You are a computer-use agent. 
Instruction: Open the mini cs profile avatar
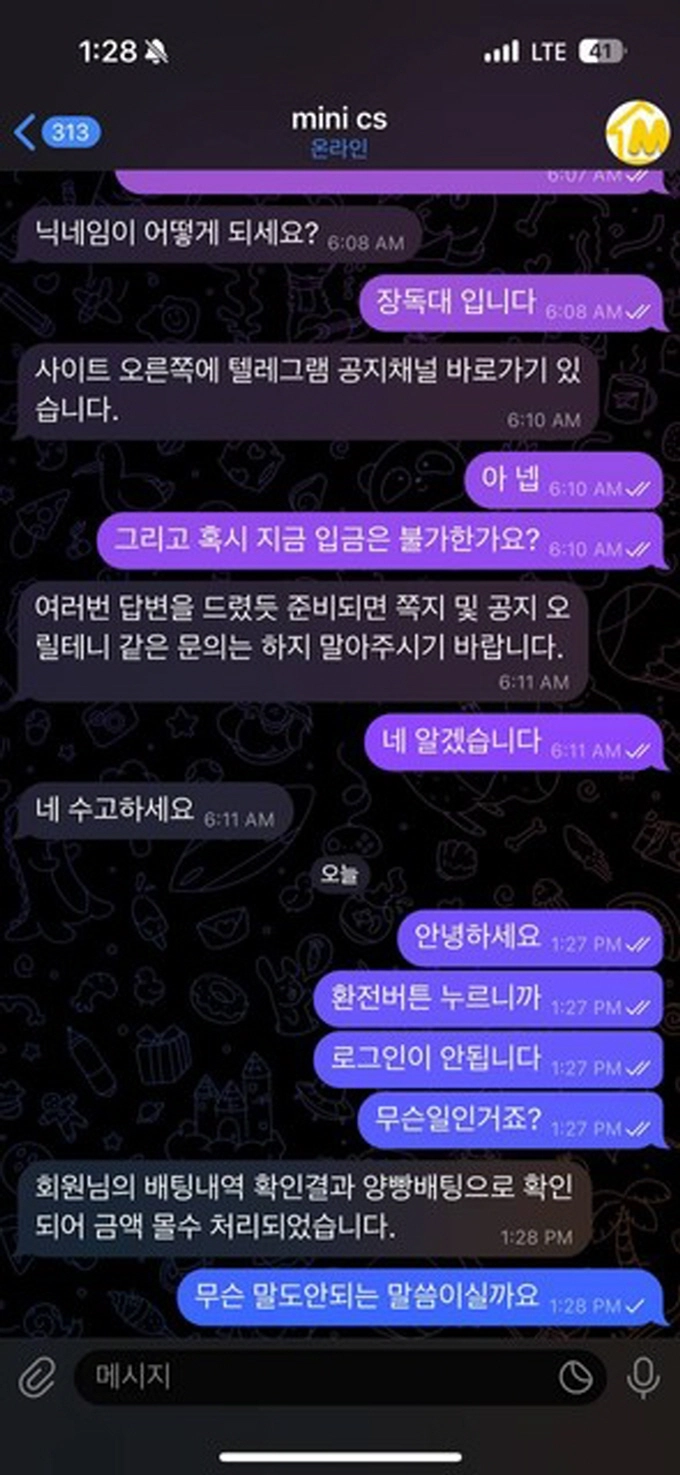[637, 133]
